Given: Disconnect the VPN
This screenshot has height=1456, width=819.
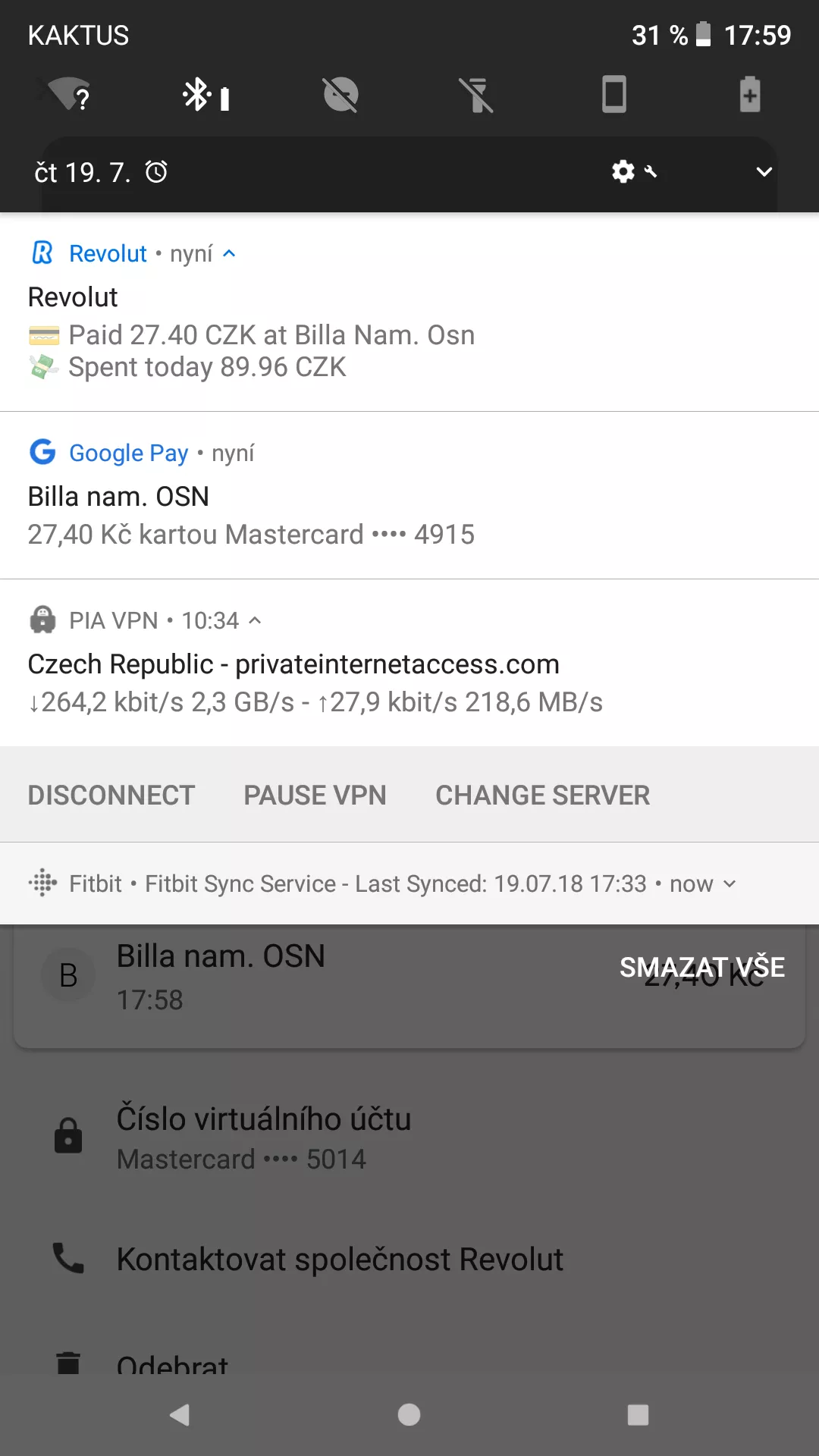Looking at the screenshot, I should point(111,795).
